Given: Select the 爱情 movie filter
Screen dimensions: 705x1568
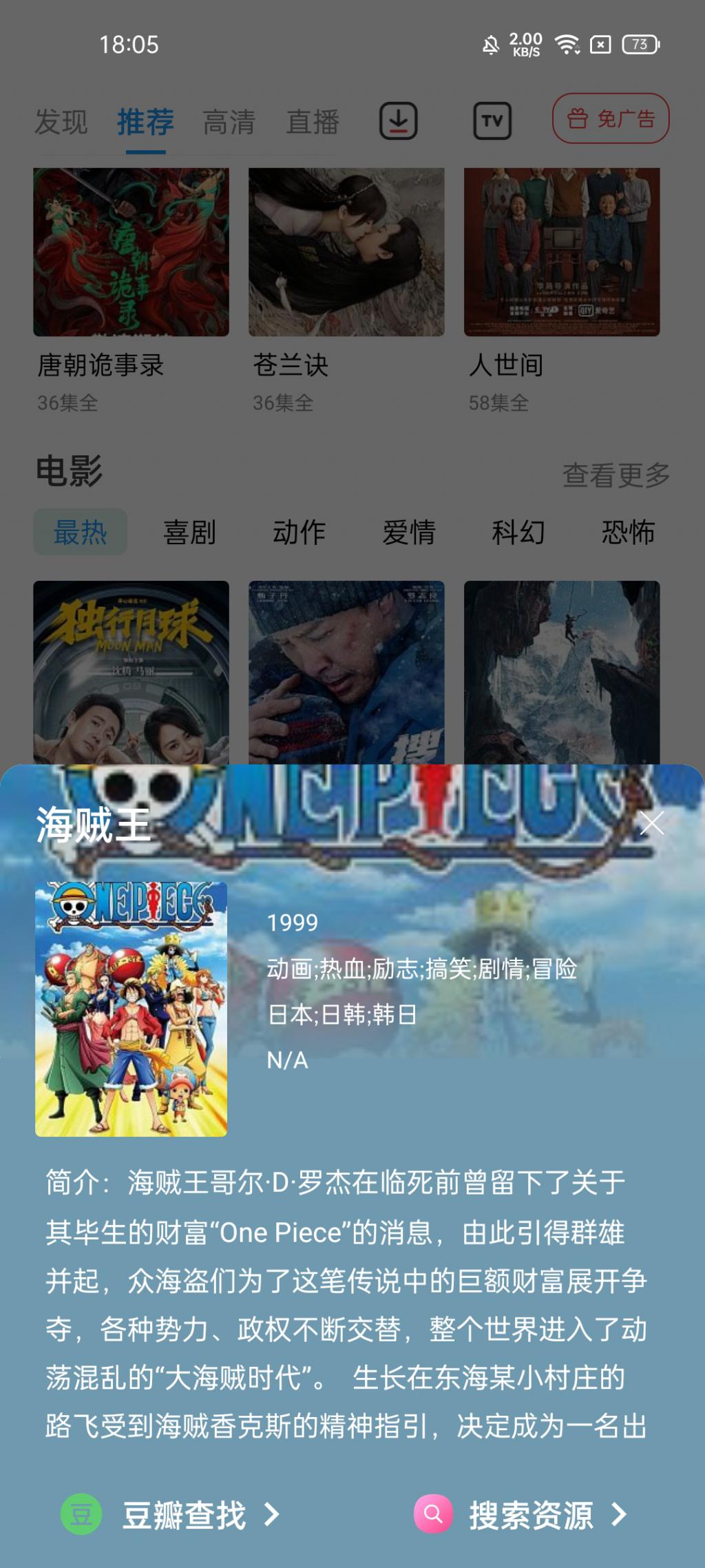Looking at the screenshot, I should click(409, 532).
